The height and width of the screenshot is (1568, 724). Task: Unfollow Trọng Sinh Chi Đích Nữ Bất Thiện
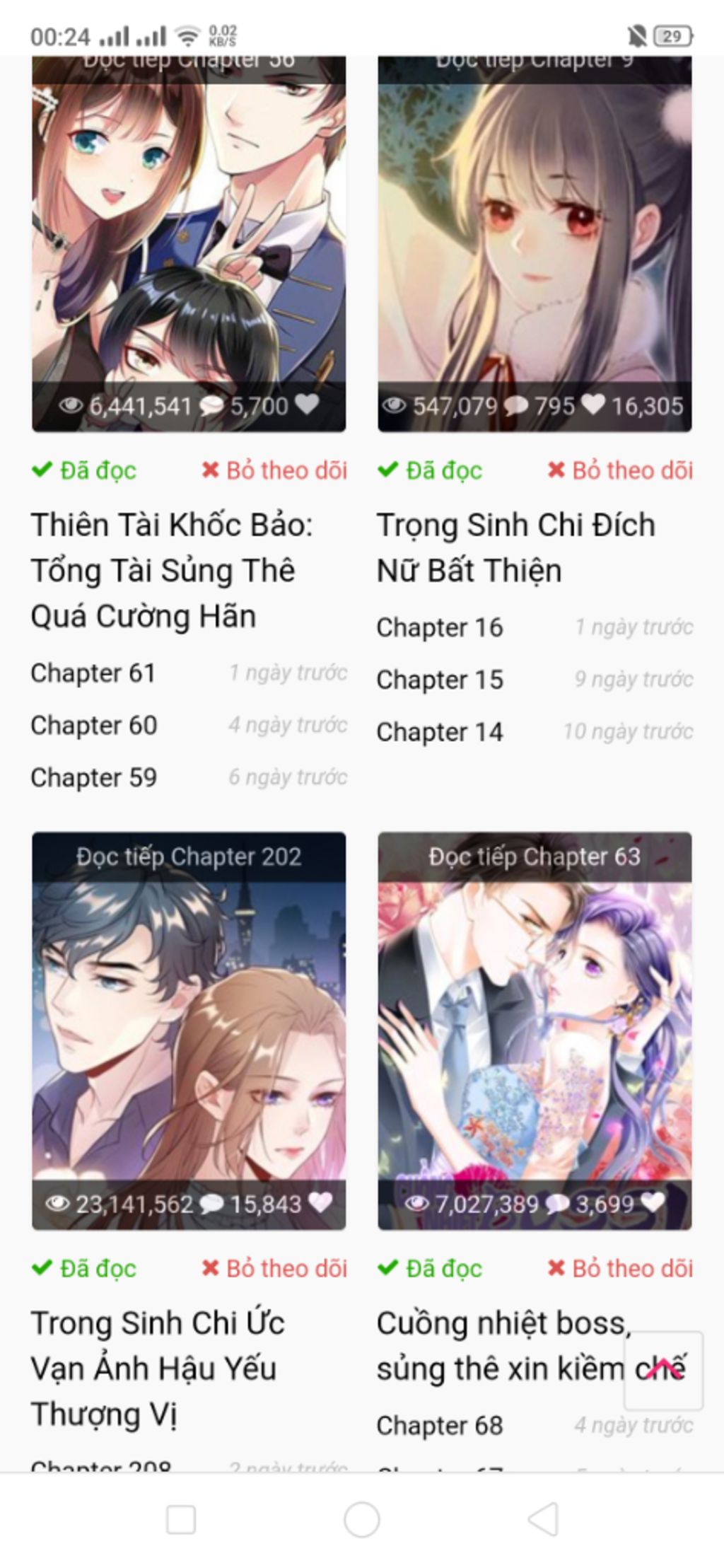coord(620,470)
